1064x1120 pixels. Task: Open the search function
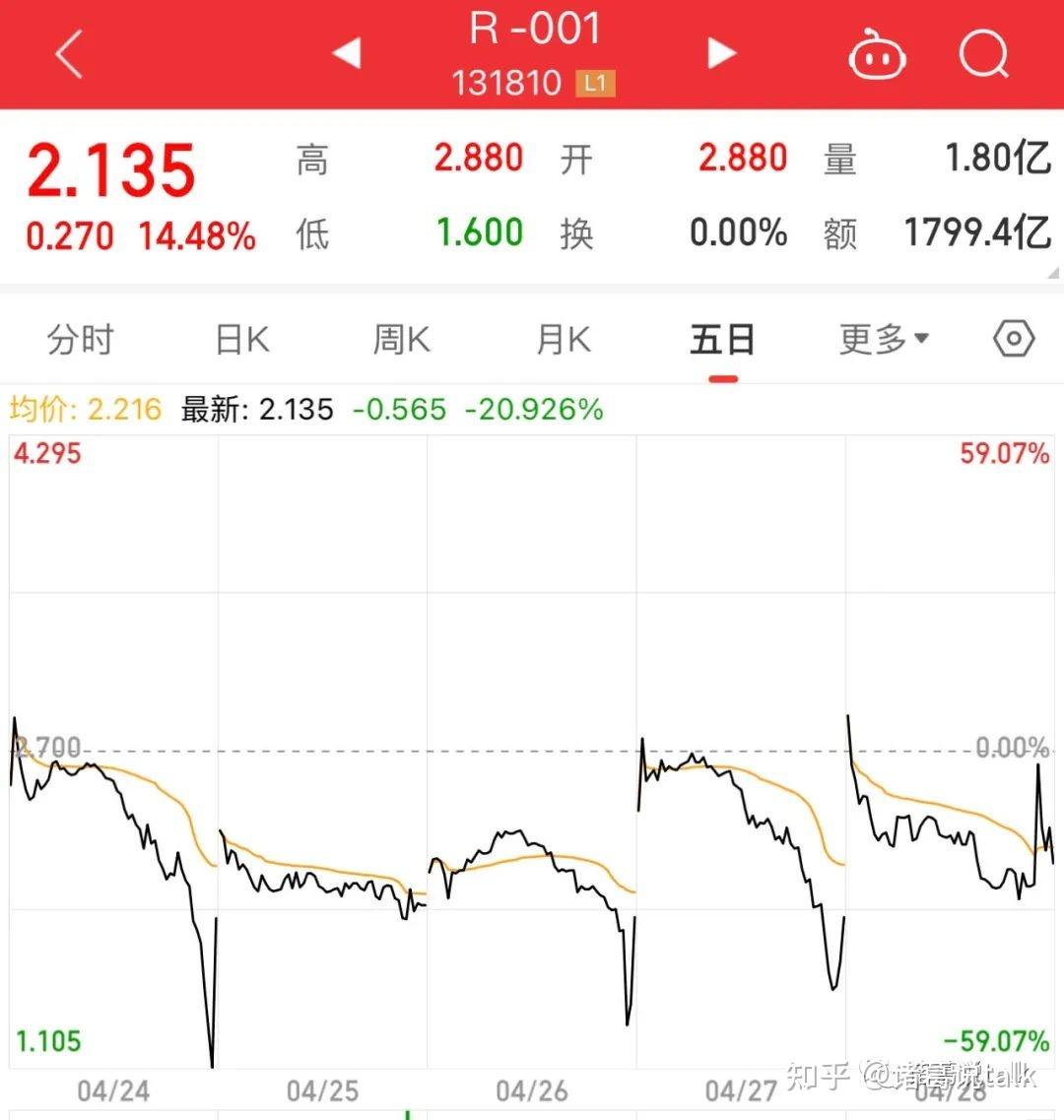click(x=981, y=54)
